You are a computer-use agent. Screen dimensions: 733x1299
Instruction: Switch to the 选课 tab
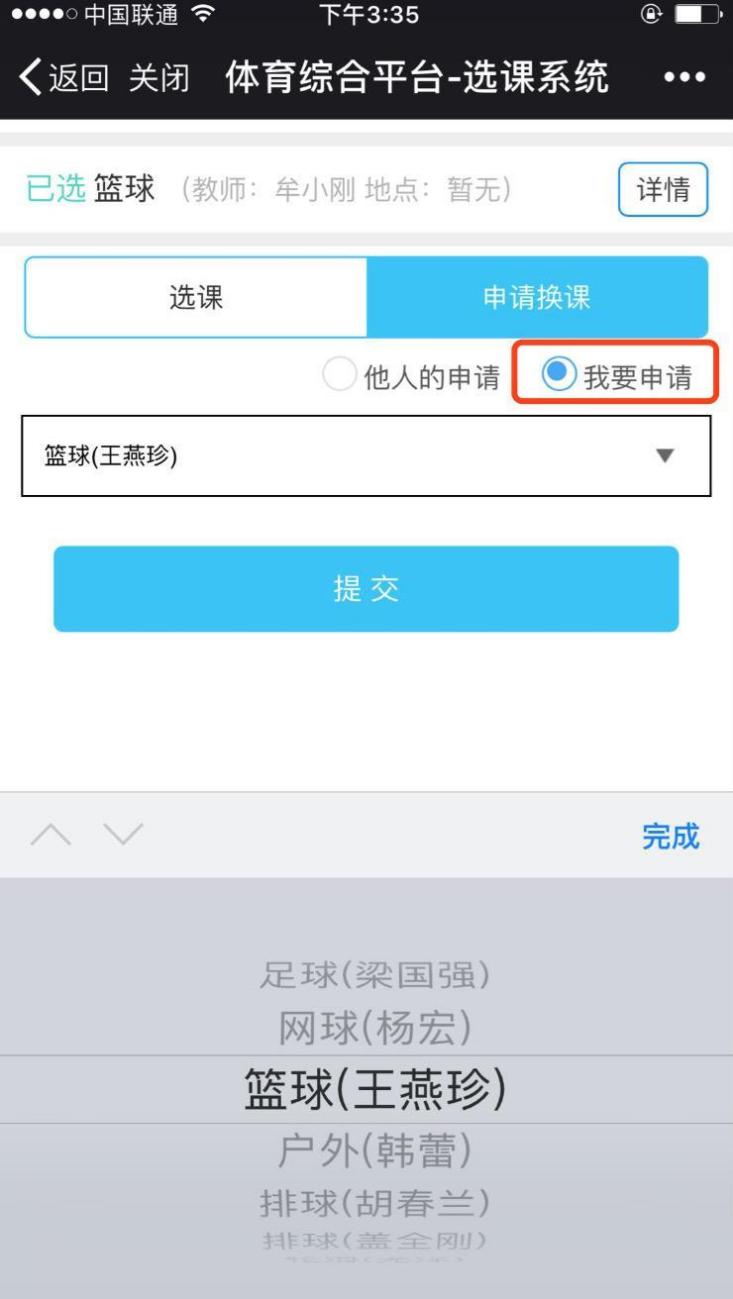point(196,297)
